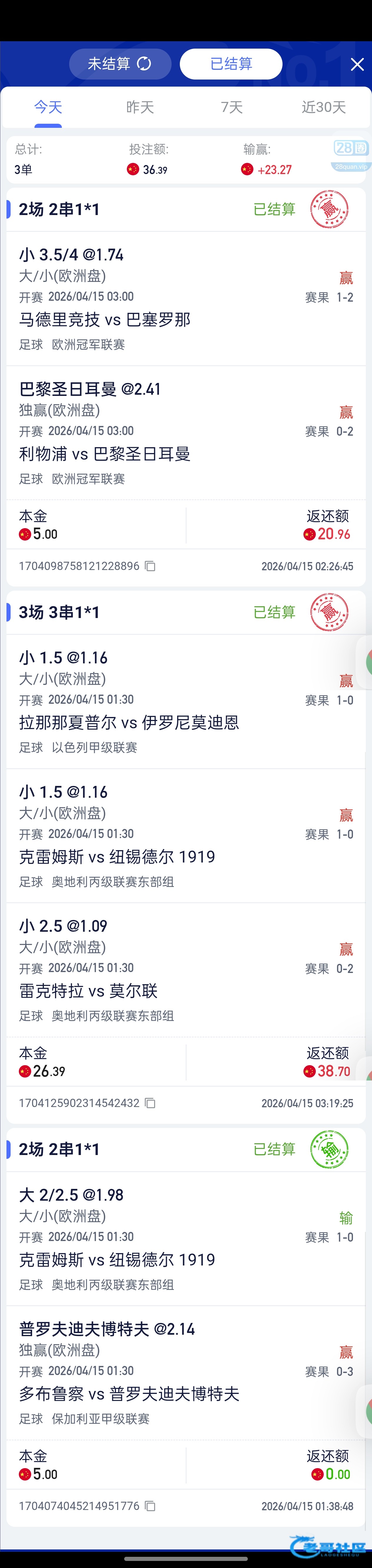
Task: Copy order number 1704074045214951776
Action: 150,1506
